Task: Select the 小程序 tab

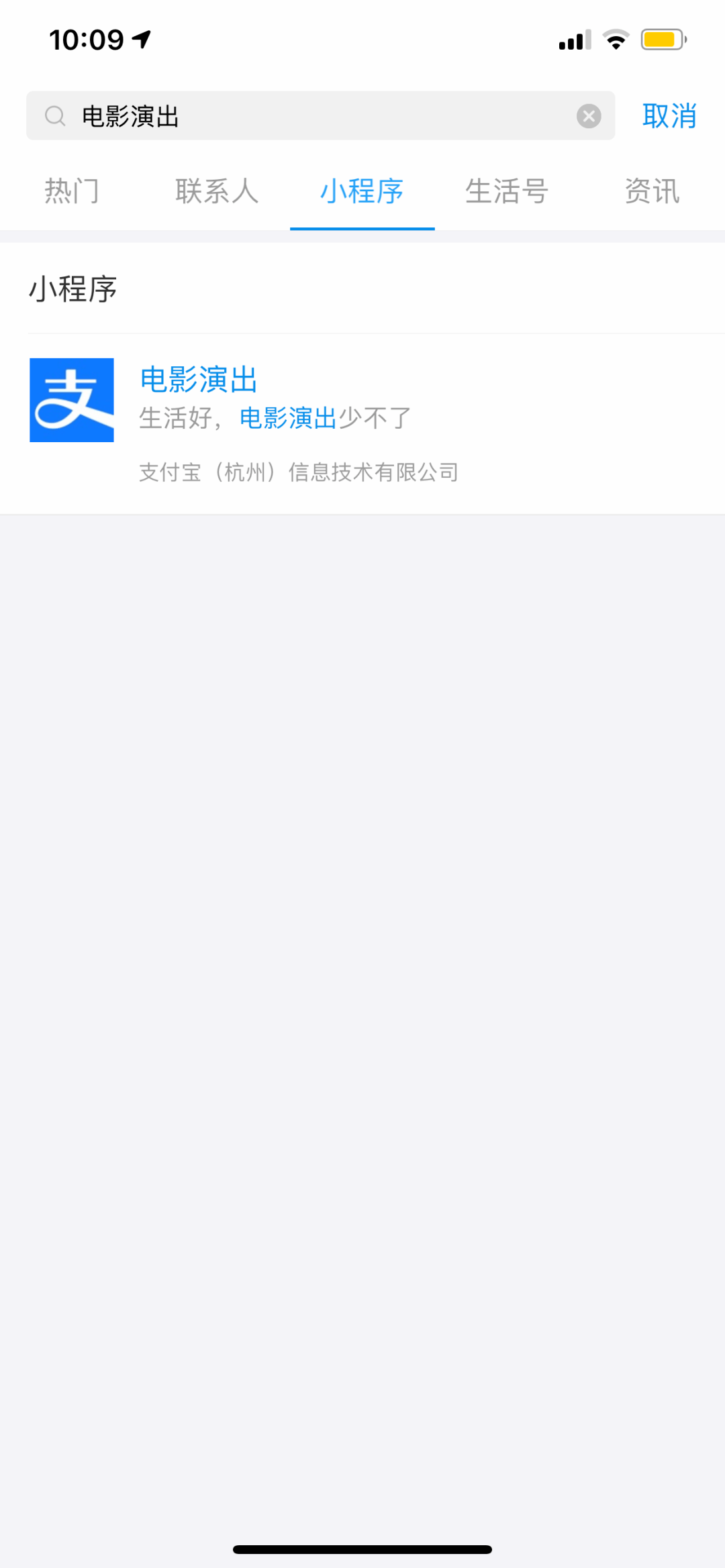Action: (x=362, y=191)
